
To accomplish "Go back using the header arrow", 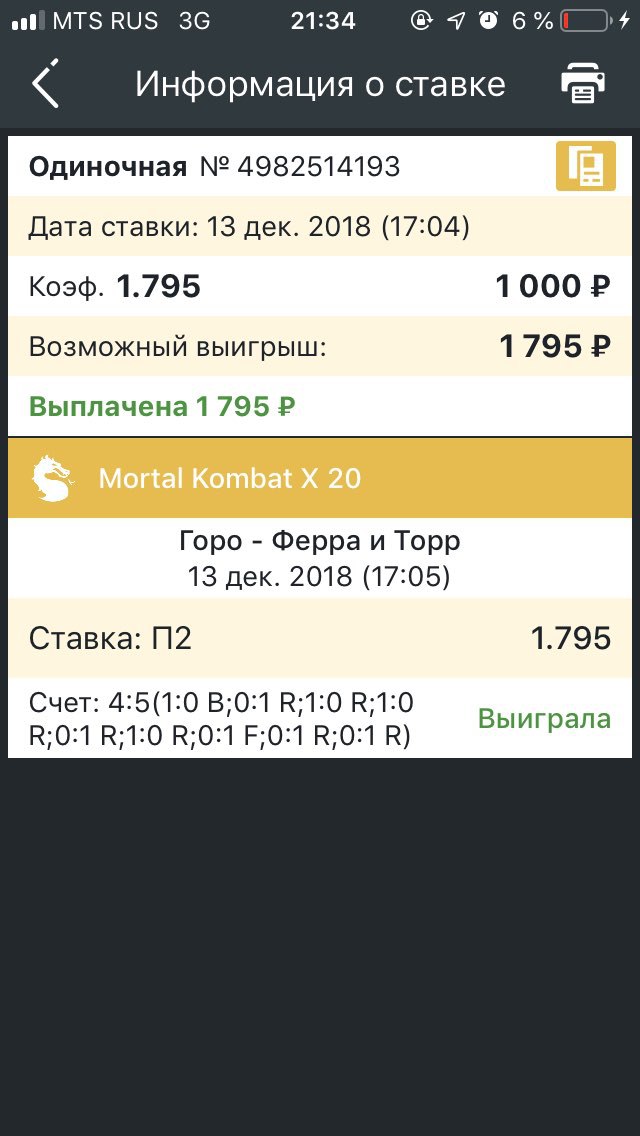I will pos(45,84).
